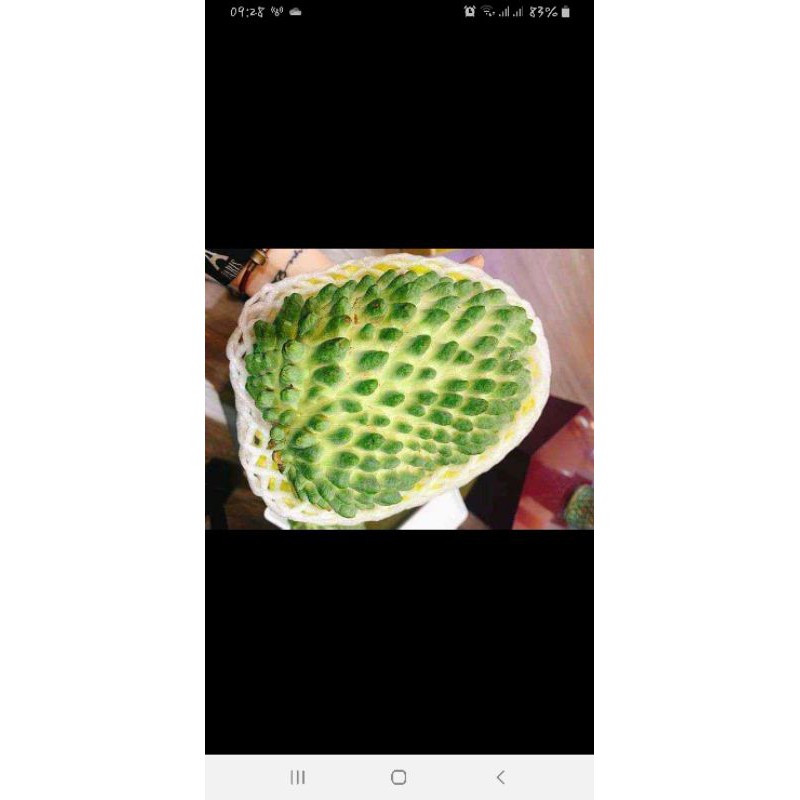Go back with the navigation arrow
This screenshot has width=800, height=800.
click(501, 777)
